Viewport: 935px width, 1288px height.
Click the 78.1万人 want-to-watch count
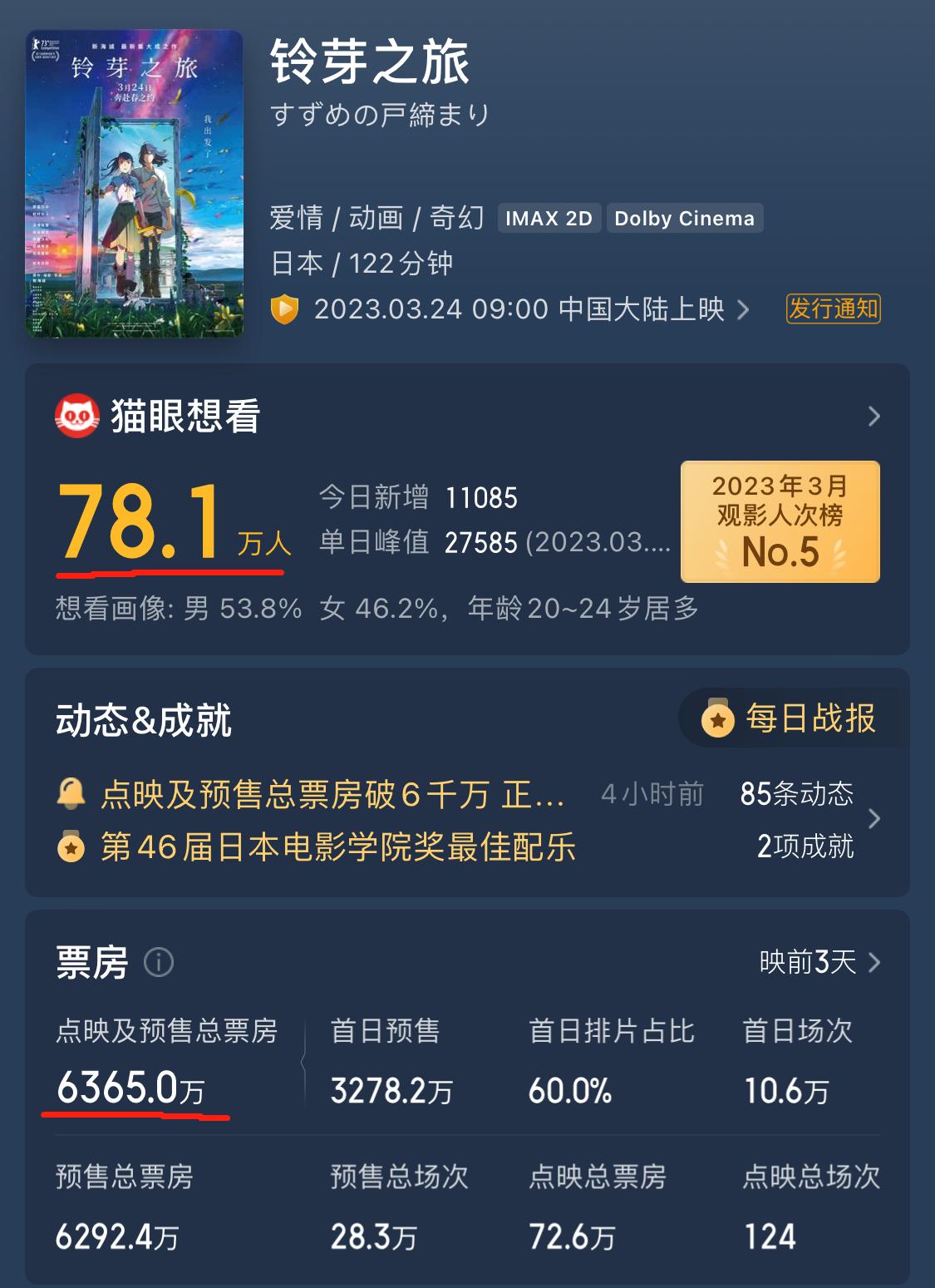[x=166, y=524]
